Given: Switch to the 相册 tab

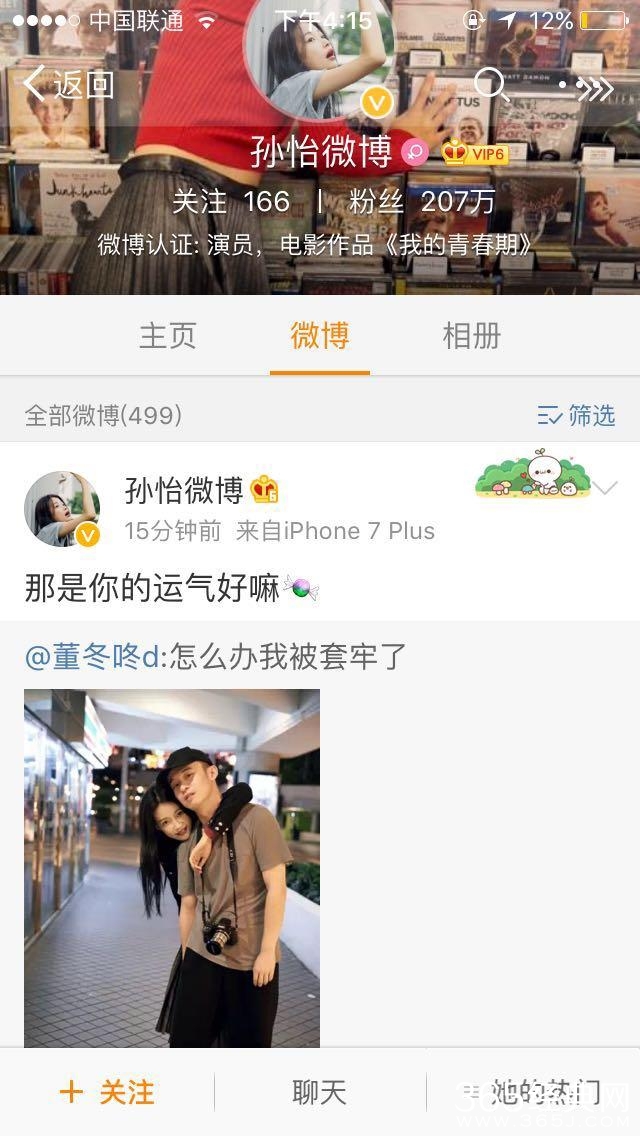Looking at the screenshot, I should 471,336.
